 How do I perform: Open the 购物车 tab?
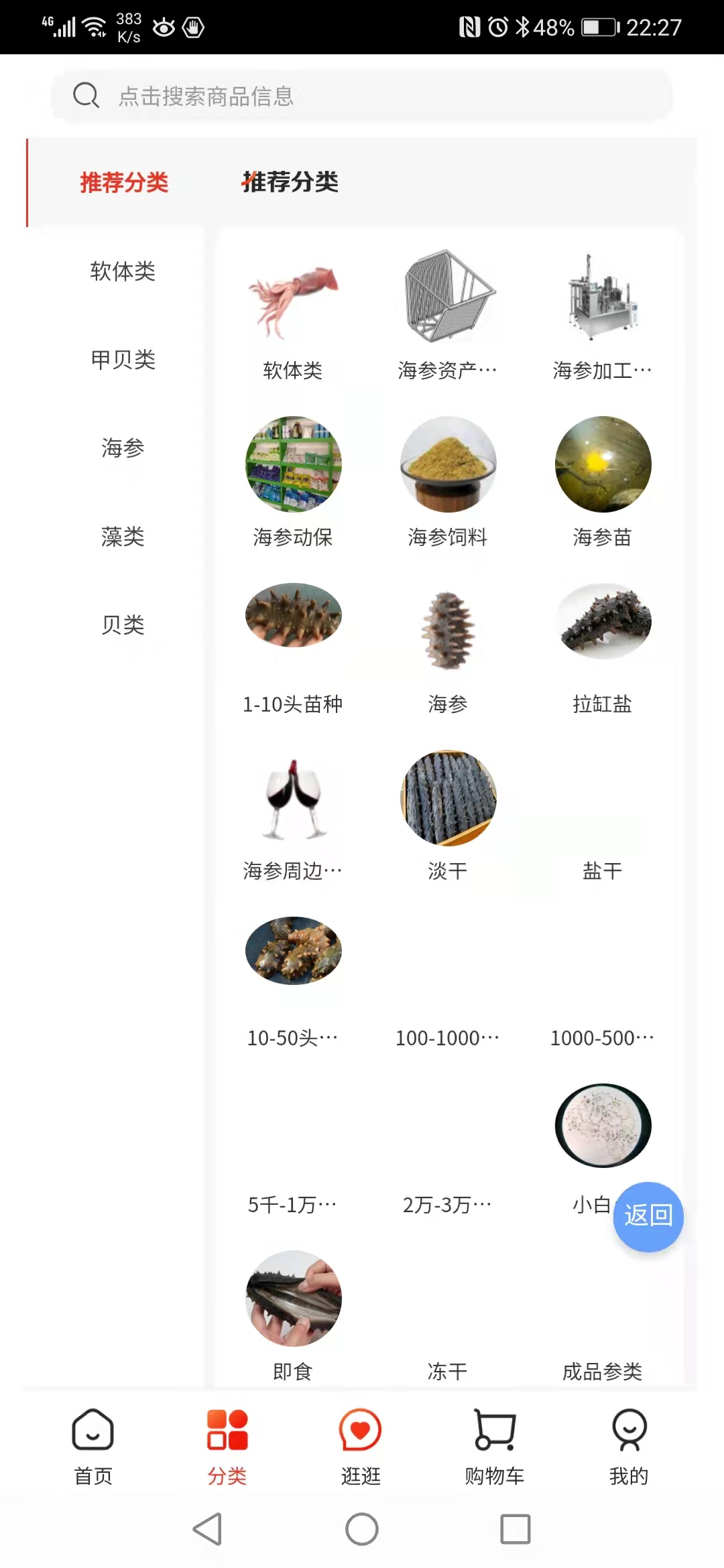495,1447
